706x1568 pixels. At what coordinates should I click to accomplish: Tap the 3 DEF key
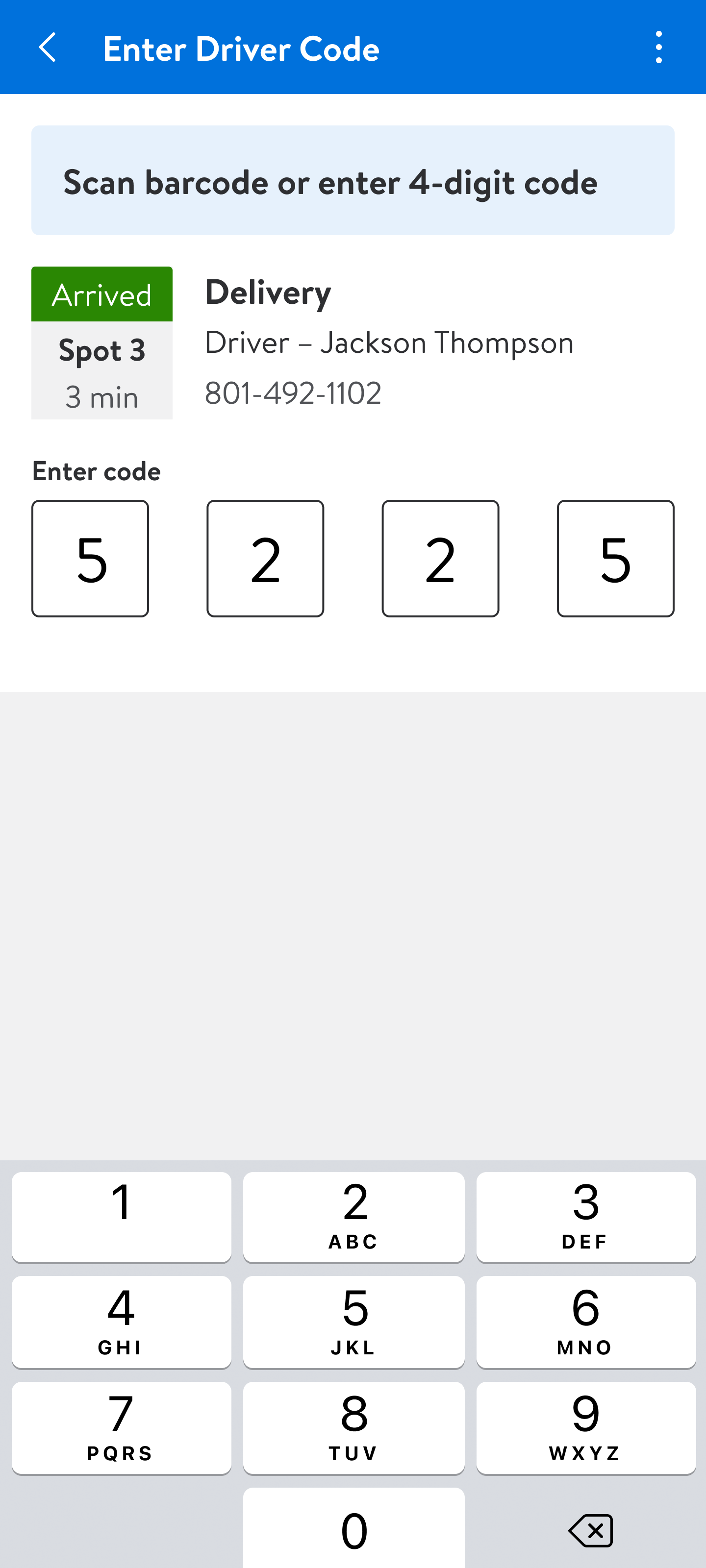tap(585, 1216)
